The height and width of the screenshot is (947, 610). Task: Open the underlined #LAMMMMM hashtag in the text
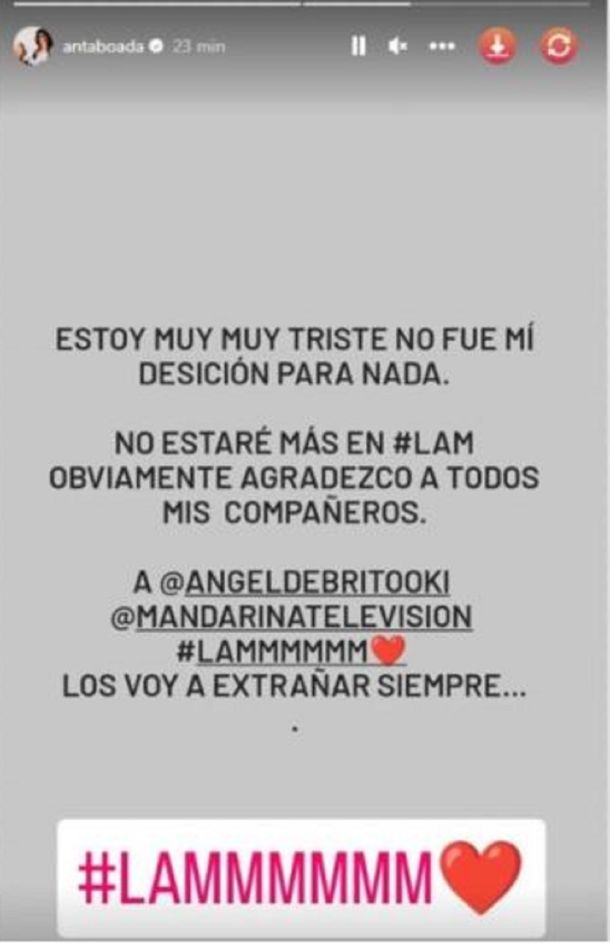(288, 652)
